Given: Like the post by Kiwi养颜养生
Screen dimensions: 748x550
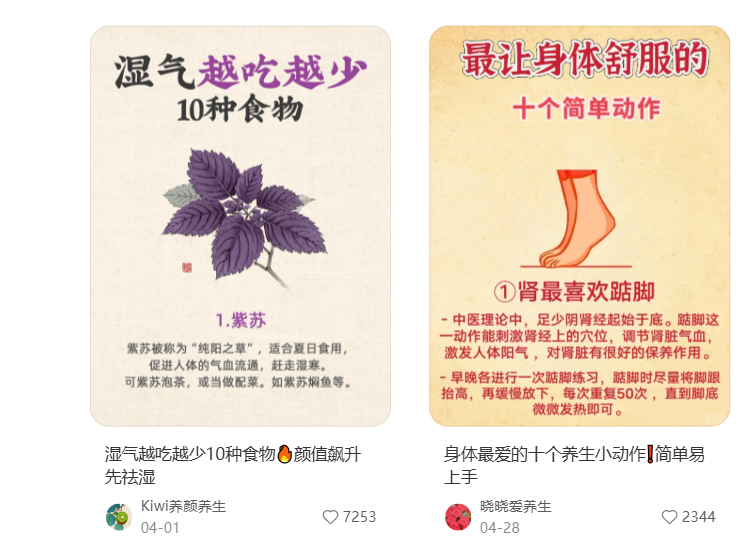Looking at the screenshot, I should tap(330, 517).
